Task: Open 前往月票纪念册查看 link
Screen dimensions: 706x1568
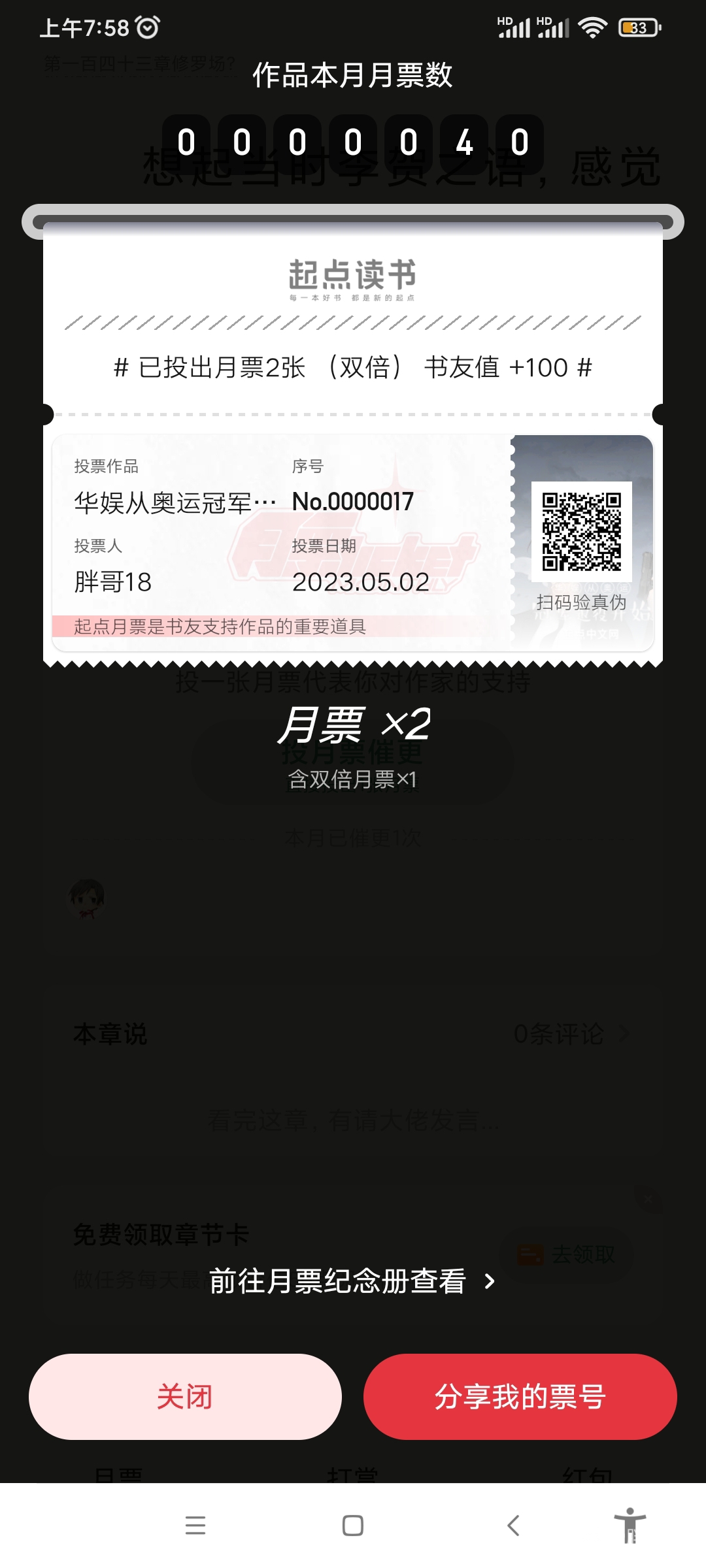Action: tap(352, 1281)
